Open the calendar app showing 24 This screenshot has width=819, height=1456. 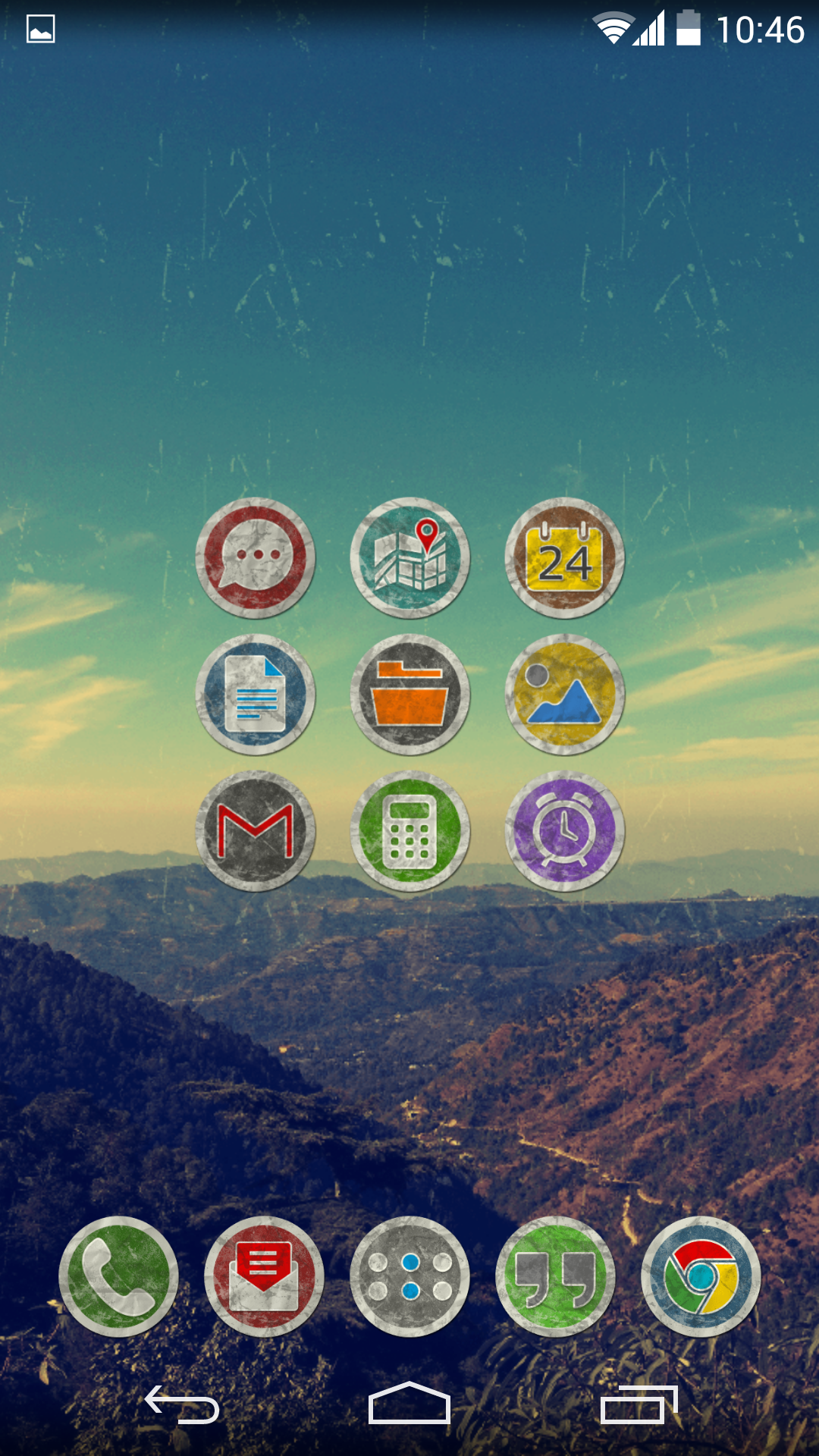(565, 557)
